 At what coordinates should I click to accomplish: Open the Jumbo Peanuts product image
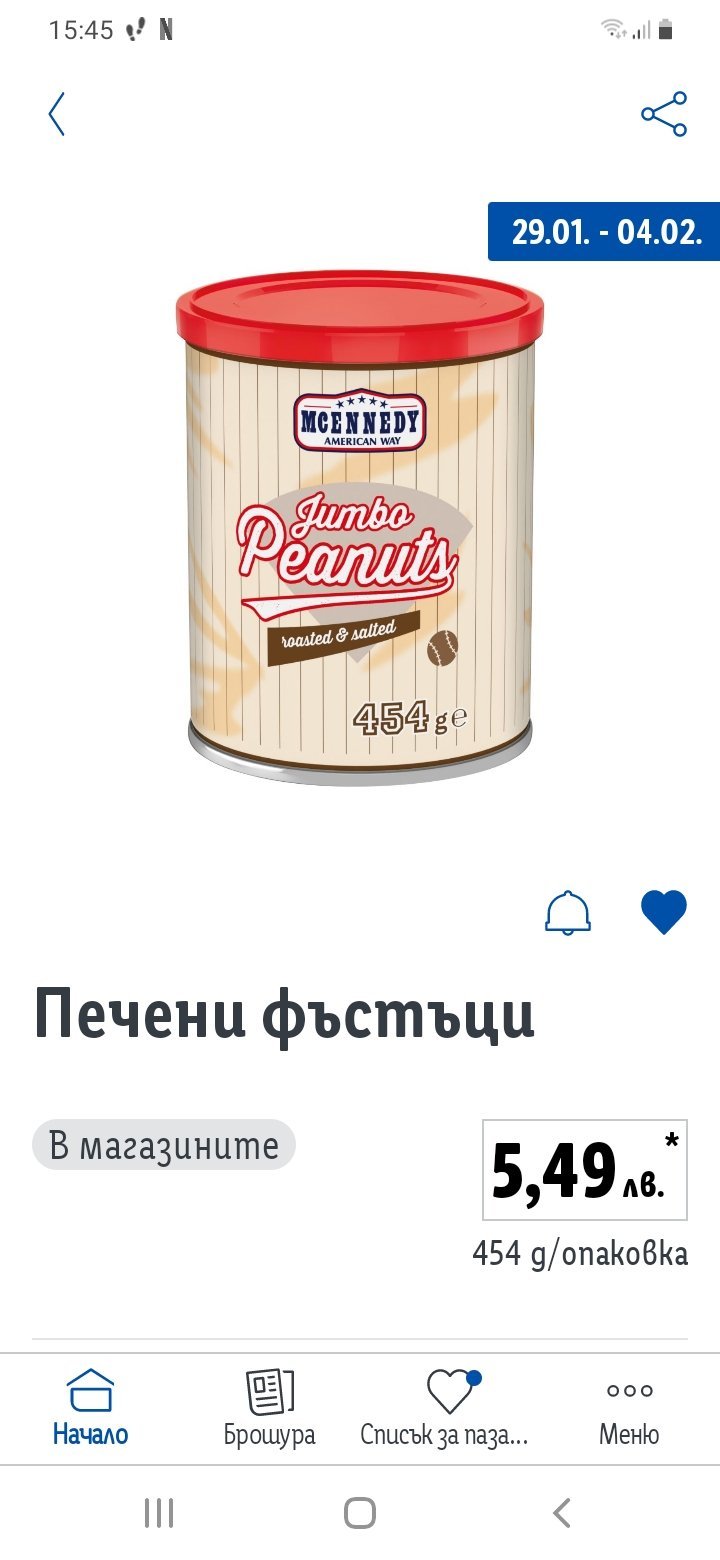[360, 528]
